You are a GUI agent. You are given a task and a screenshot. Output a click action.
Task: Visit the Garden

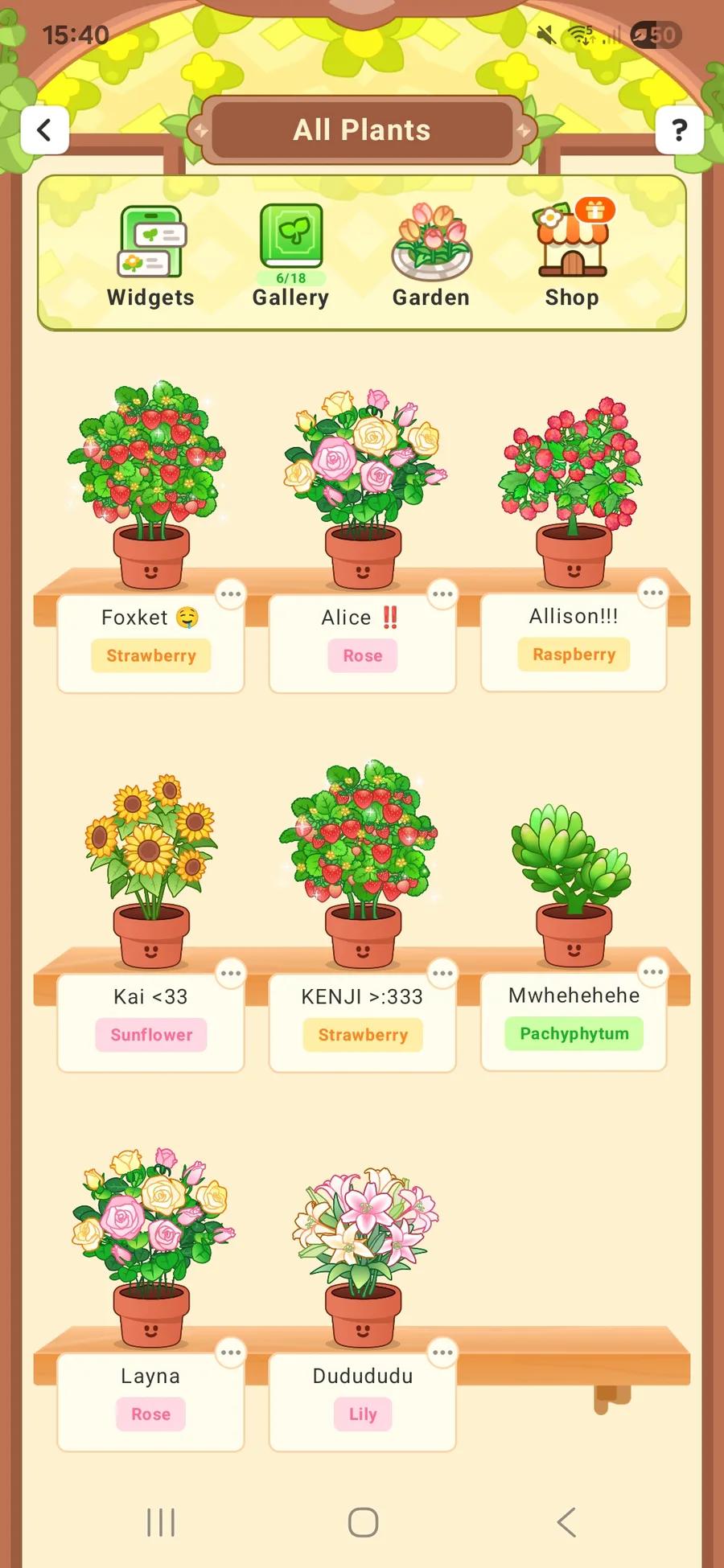click(x=431, y=257)
